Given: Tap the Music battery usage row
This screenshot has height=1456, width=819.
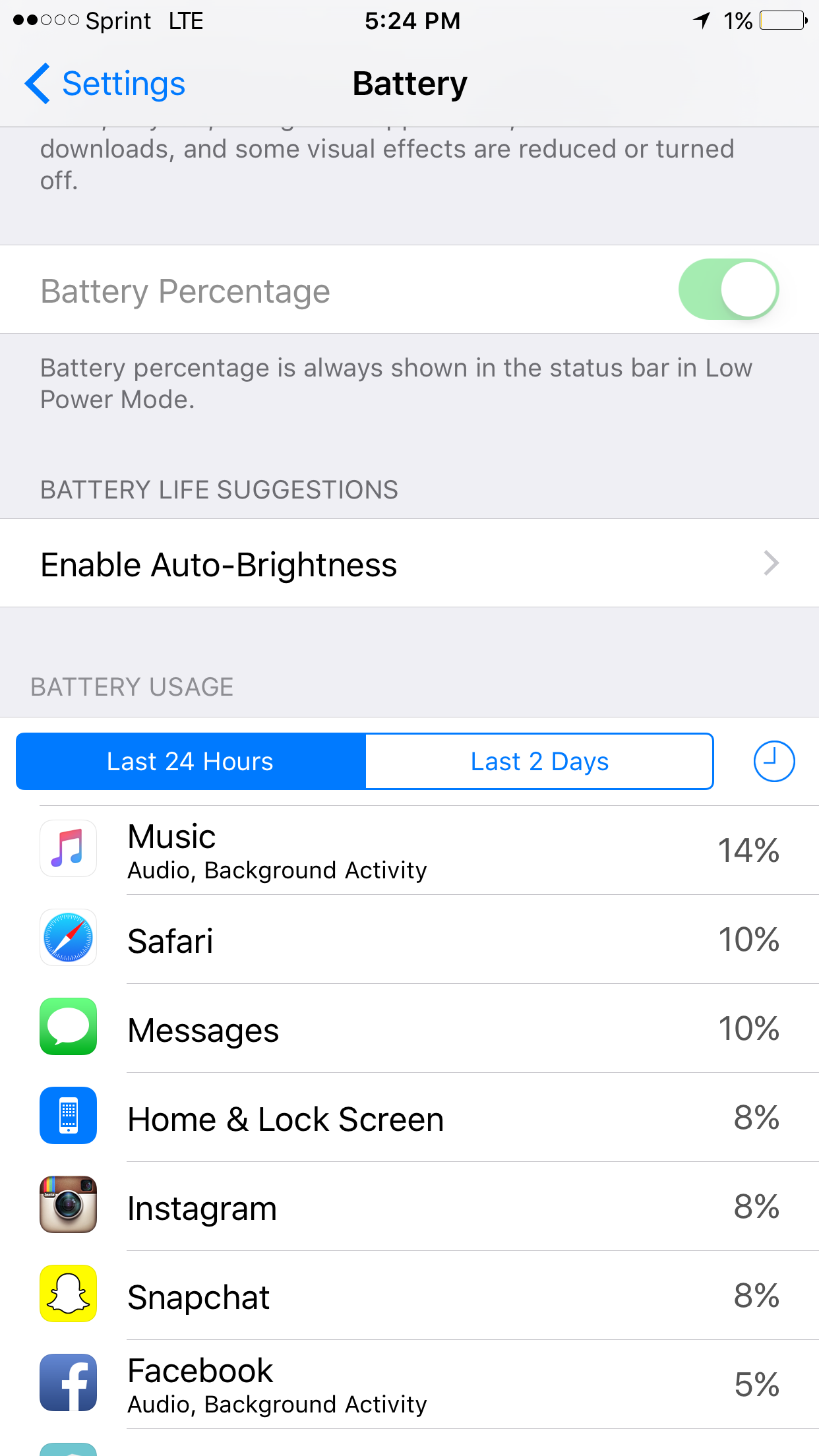Looking at the screenshot, I should 409,851.
